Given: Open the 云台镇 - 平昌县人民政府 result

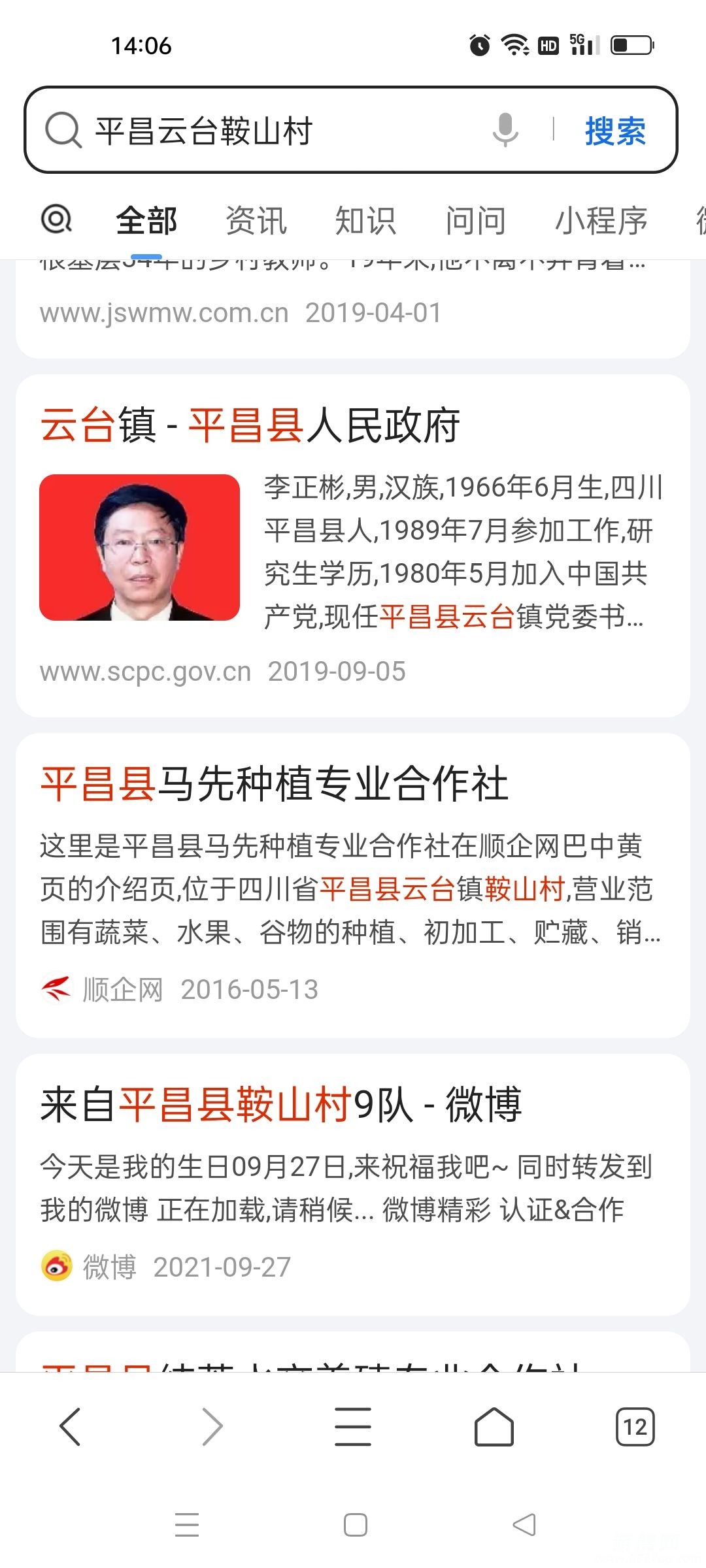Looking at the screenshot, I should [x=250, y=425].
